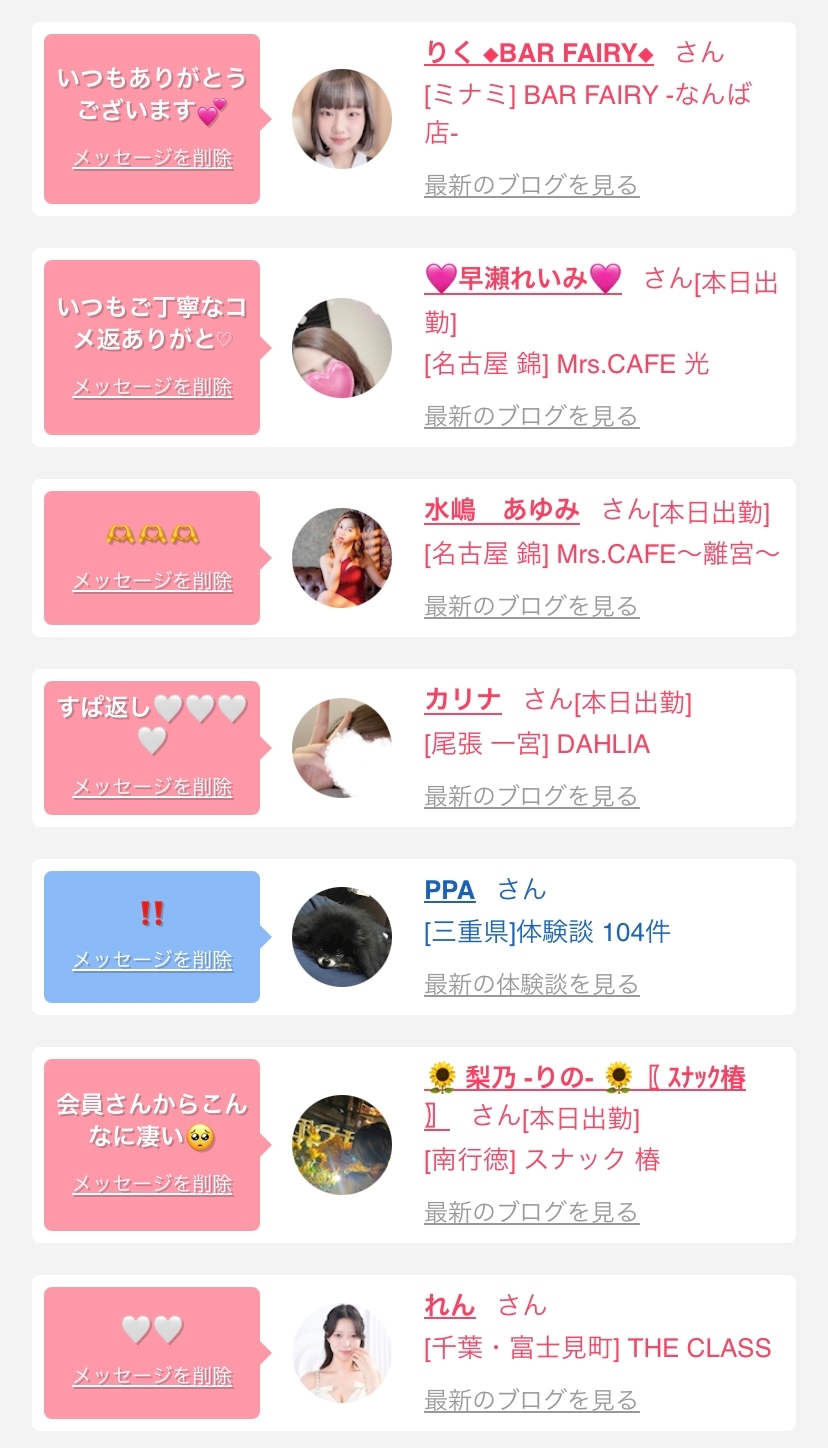View れん's latest blog
This screenshot has height=1448, width=828.
click(x=531, y=1400)
